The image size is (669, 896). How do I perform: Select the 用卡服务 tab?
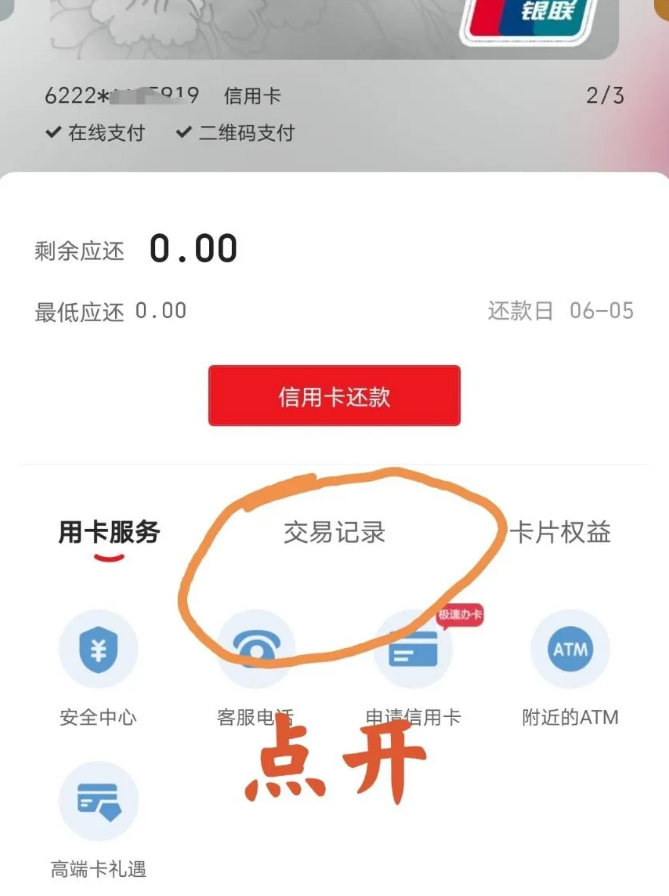click(109, 532)
